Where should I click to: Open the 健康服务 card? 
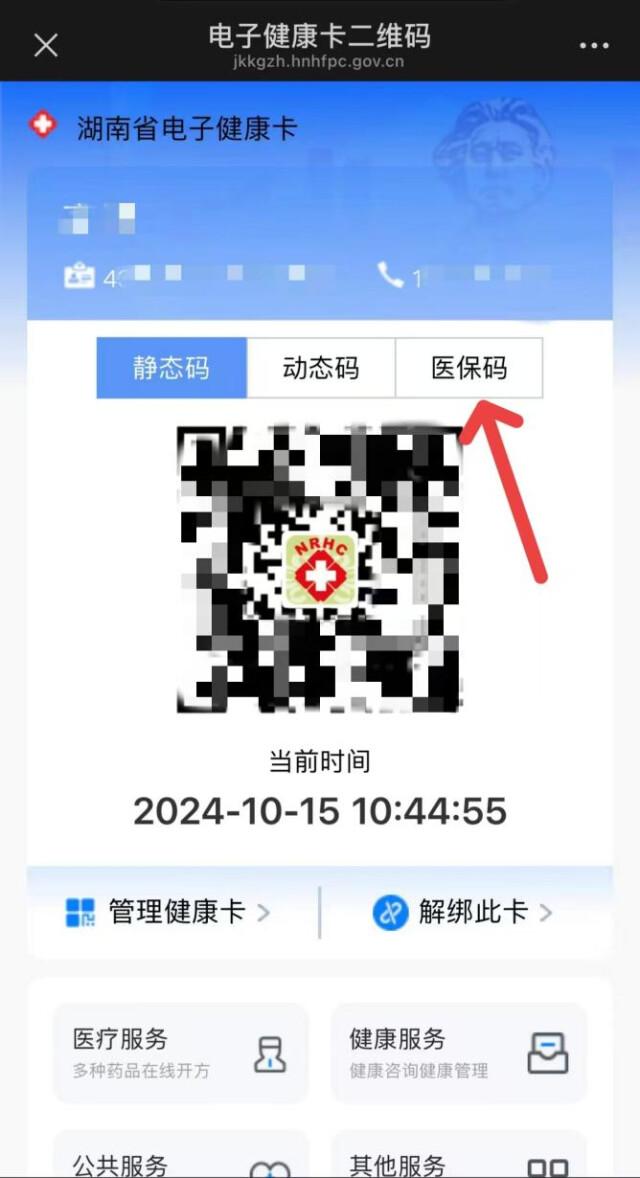(458, 1053)
